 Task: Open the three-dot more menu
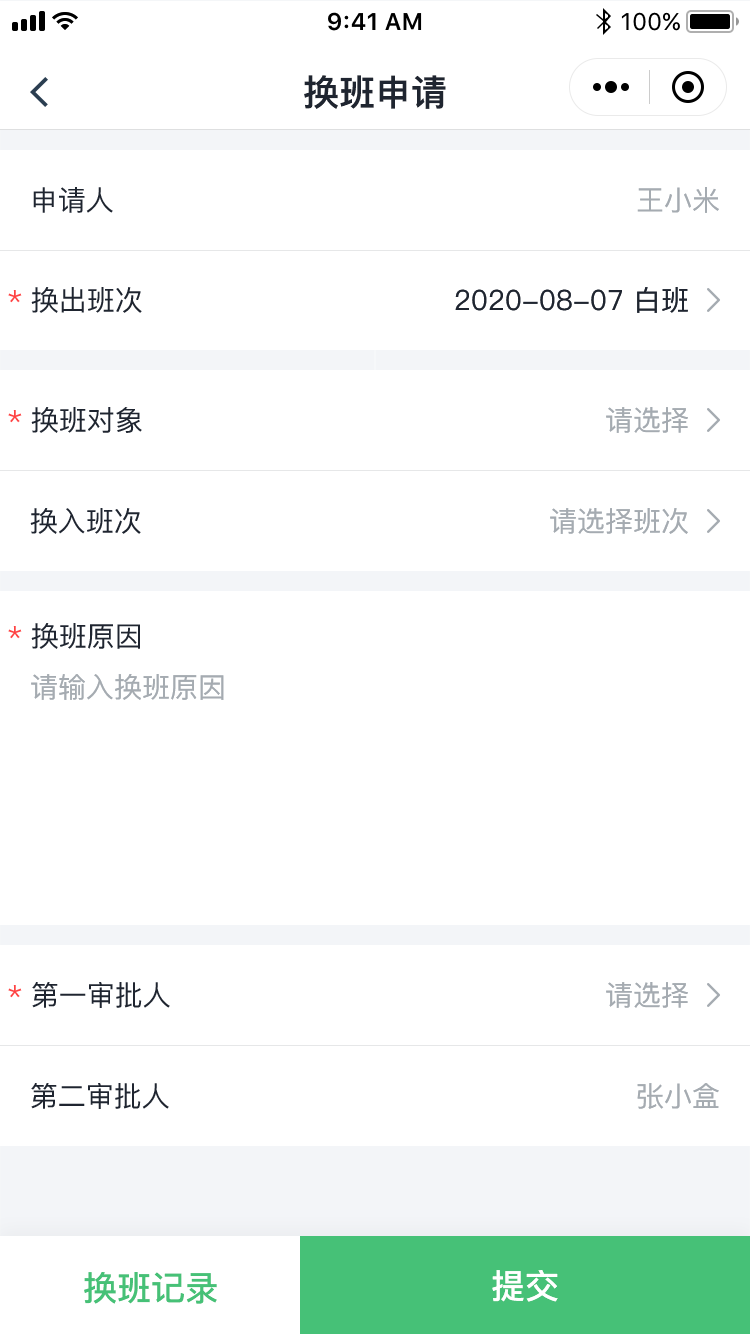tap(611, 88)
